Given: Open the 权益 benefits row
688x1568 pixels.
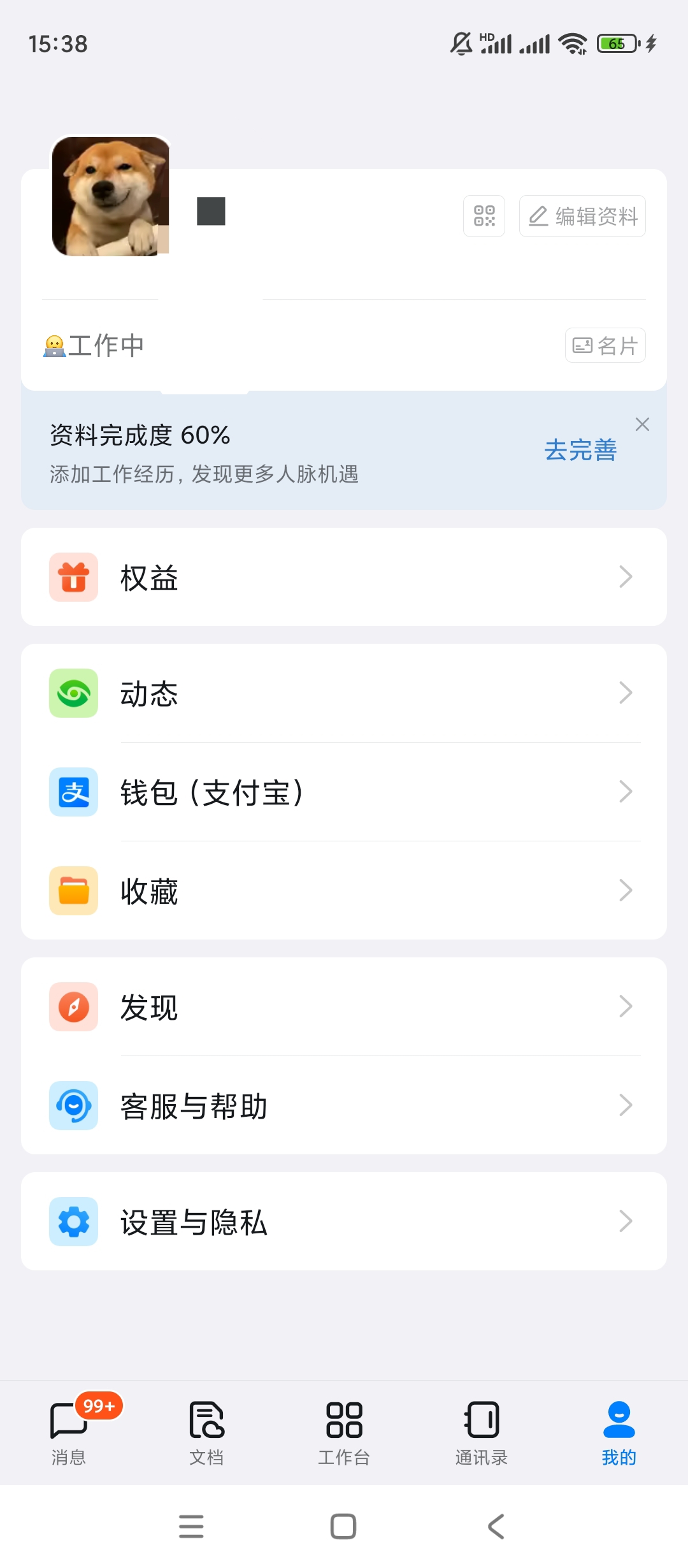Looking at the screenshot, I should [344, 577].
